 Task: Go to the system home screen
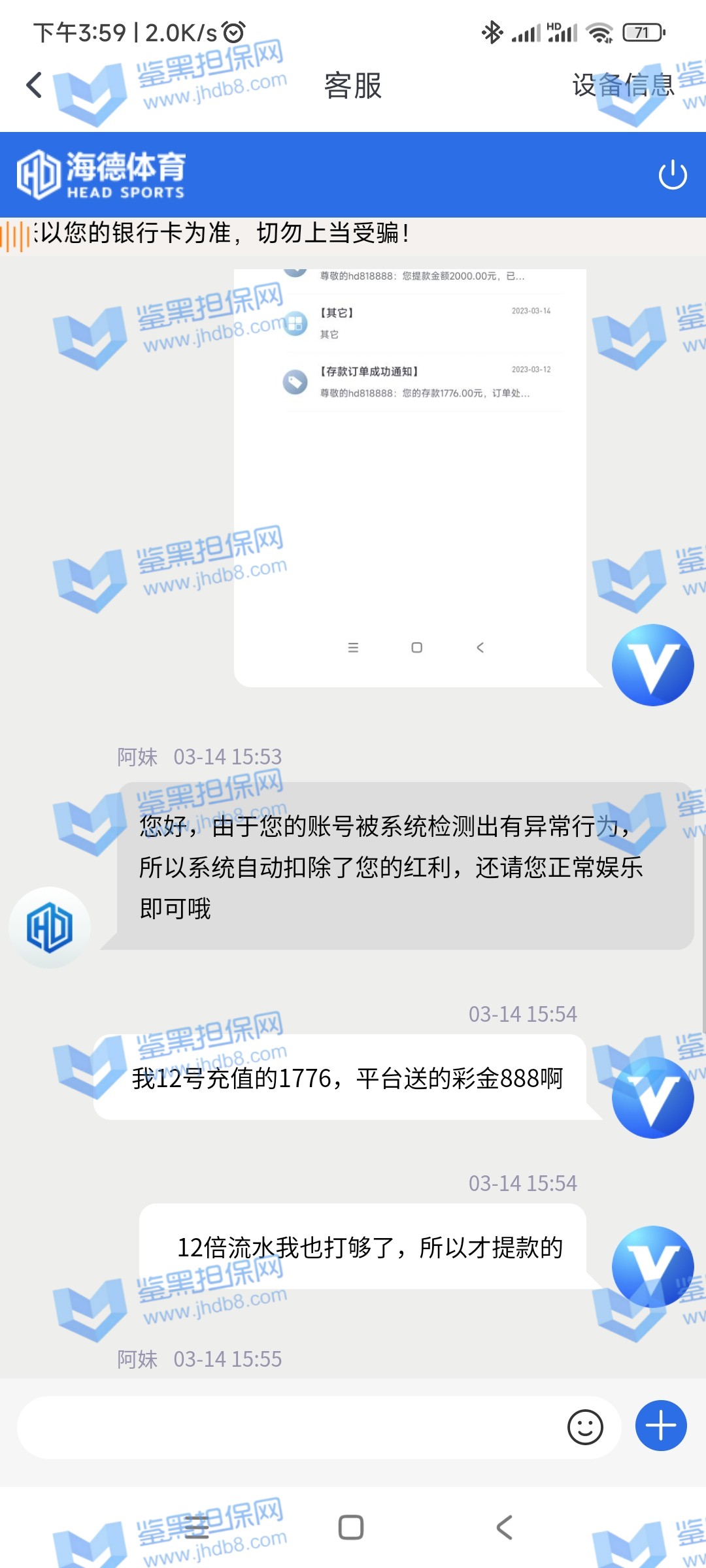(351, 1527)
